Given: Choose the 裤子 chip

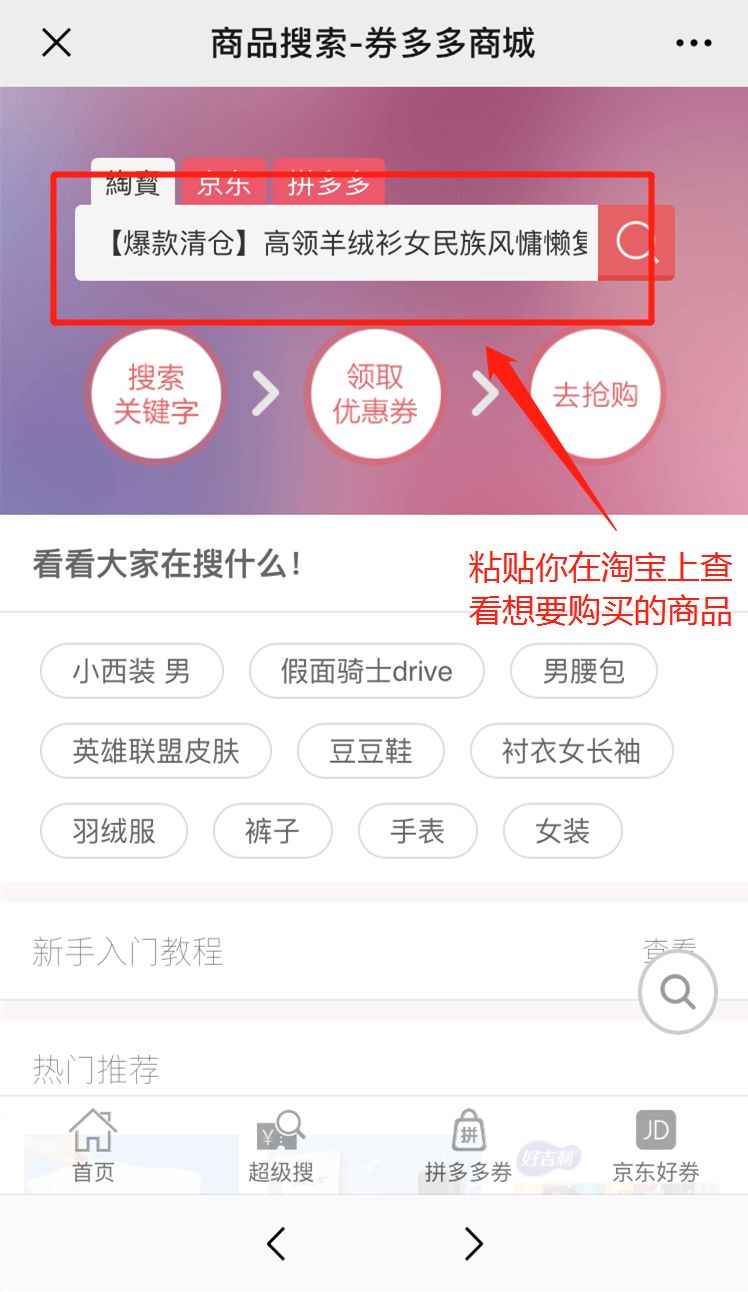Looking at the screenshot, I should (273, 831).
